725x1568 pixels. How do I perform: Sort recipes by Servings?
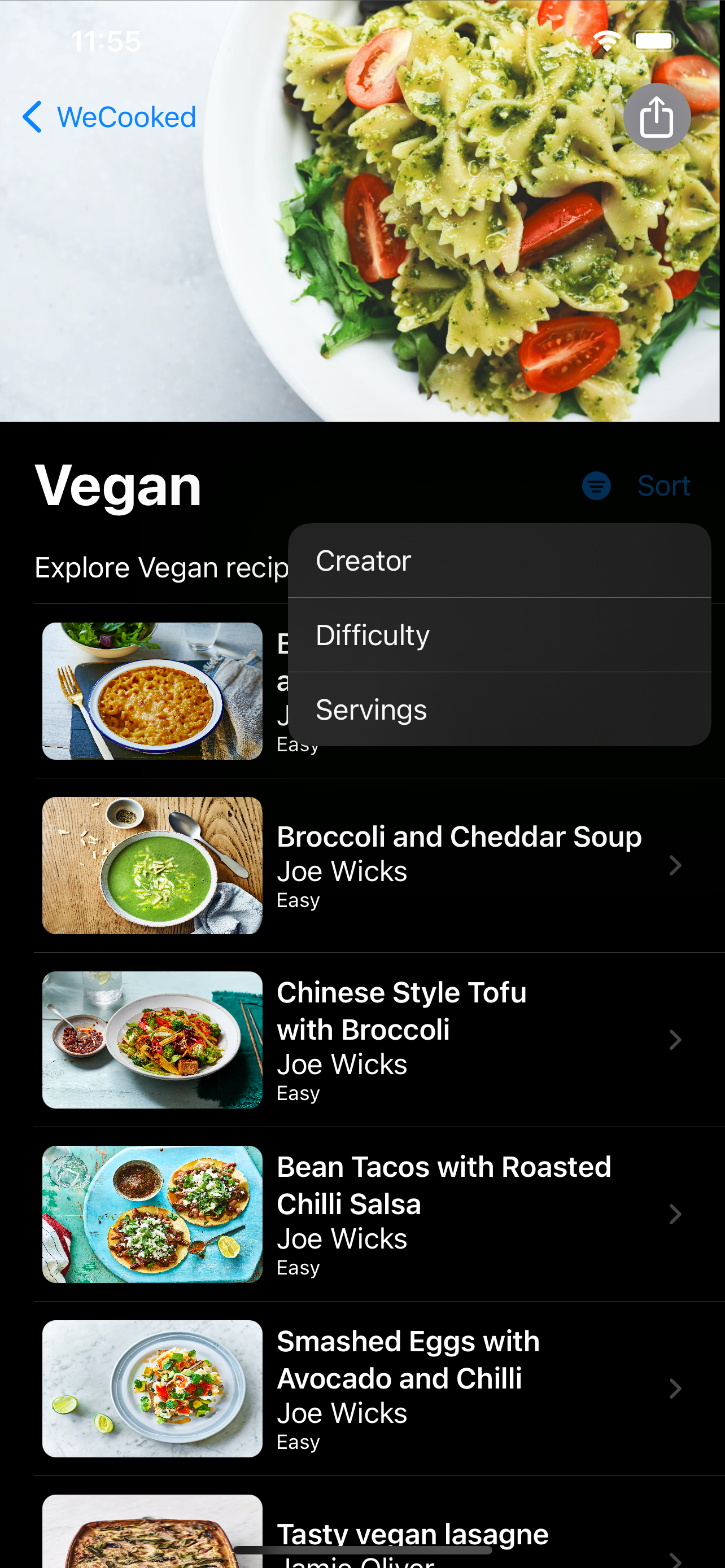point(499,709)
